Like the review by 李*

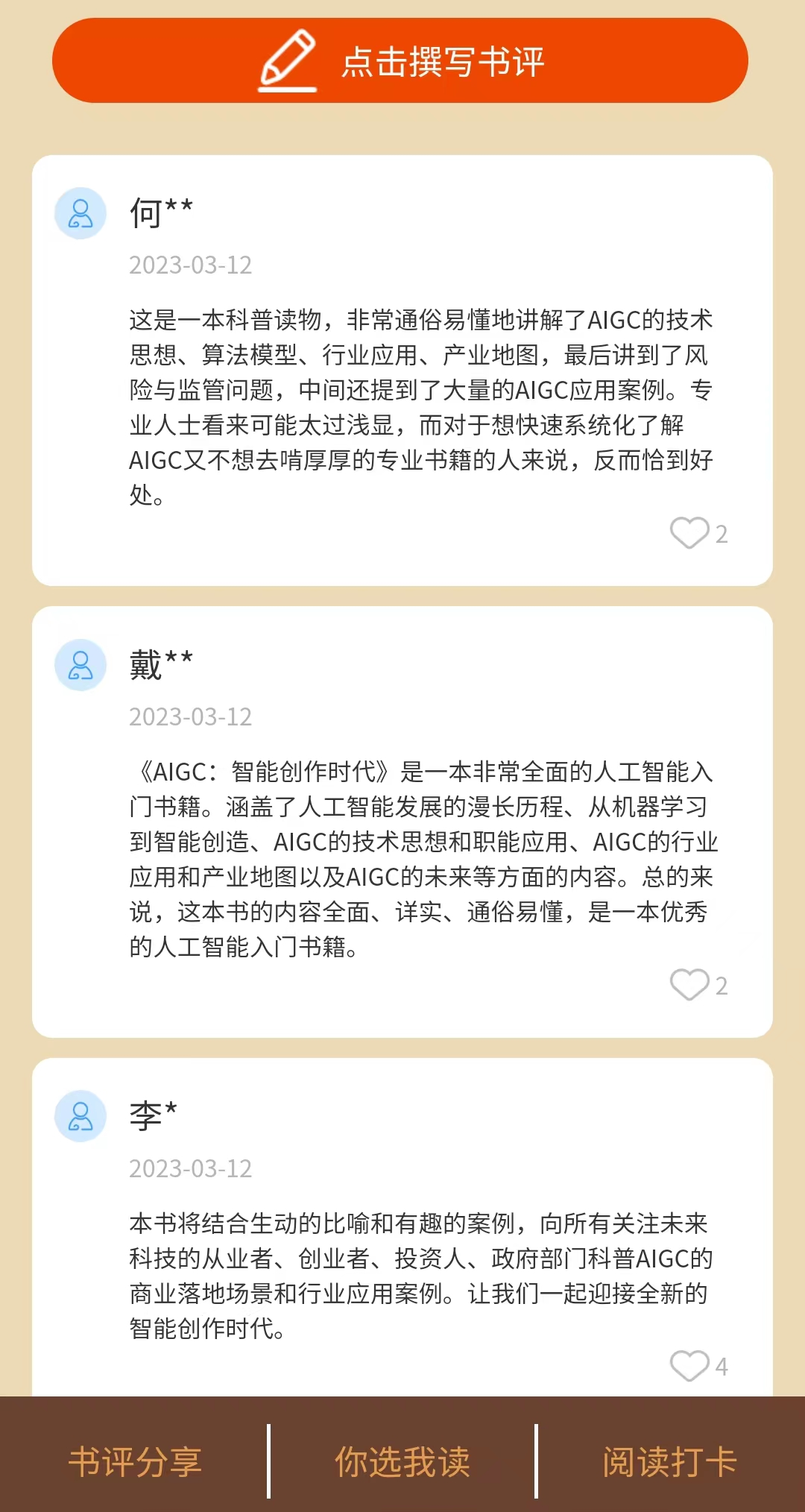(689, 1366)
